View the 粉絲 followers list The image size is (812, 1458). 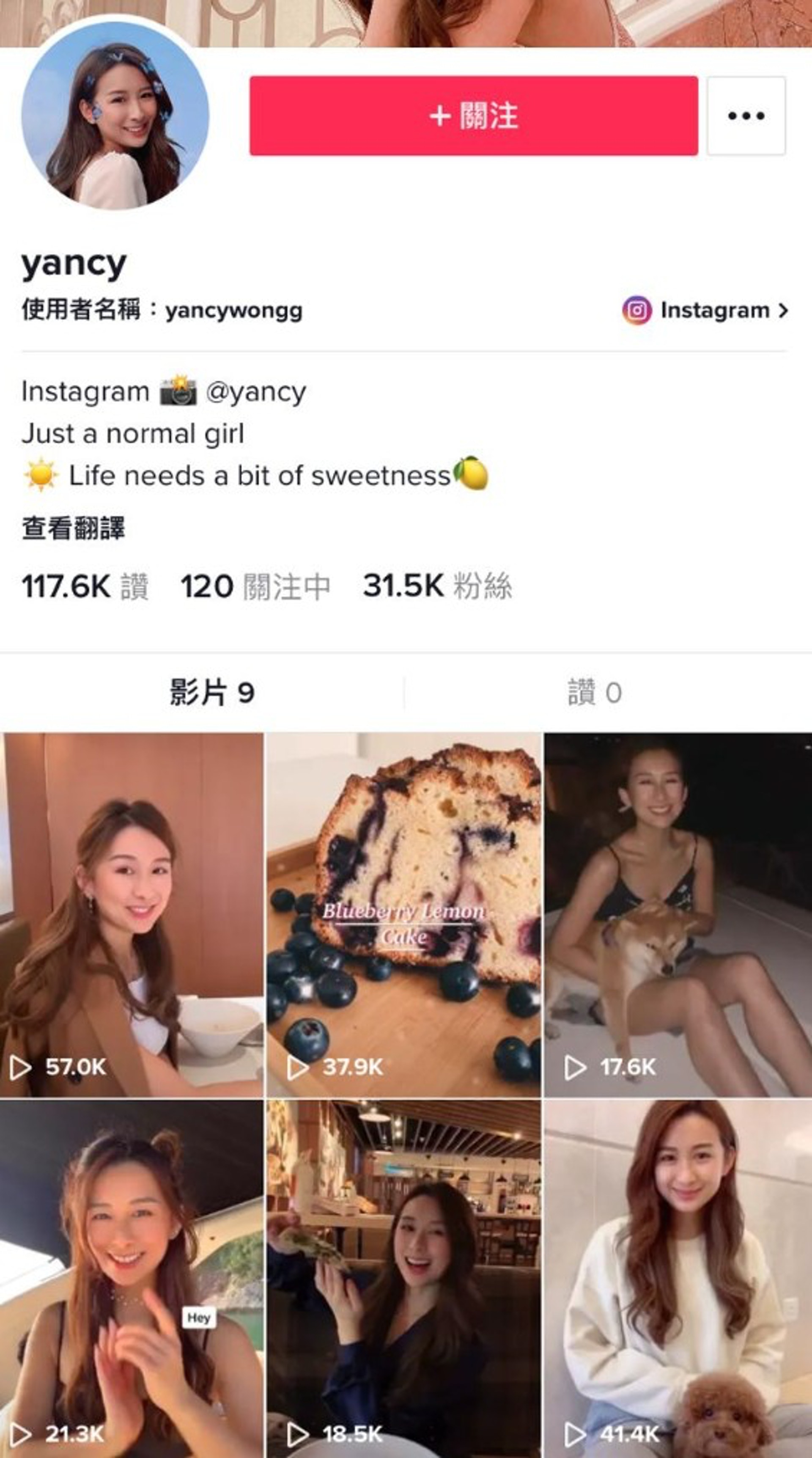437,586
